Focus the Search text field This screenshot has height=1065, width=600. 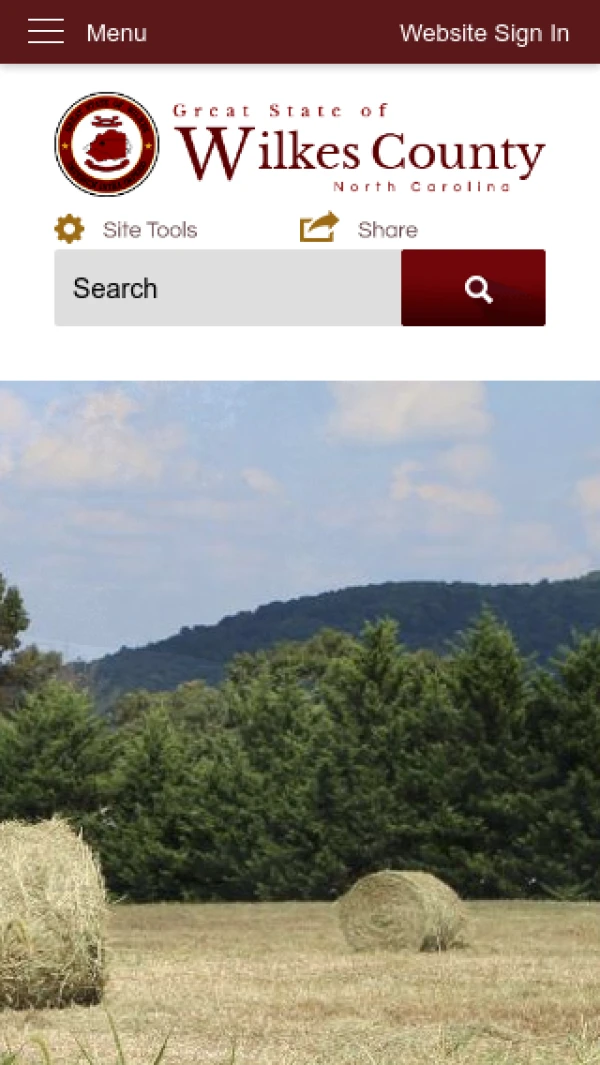tap(228, 288)
